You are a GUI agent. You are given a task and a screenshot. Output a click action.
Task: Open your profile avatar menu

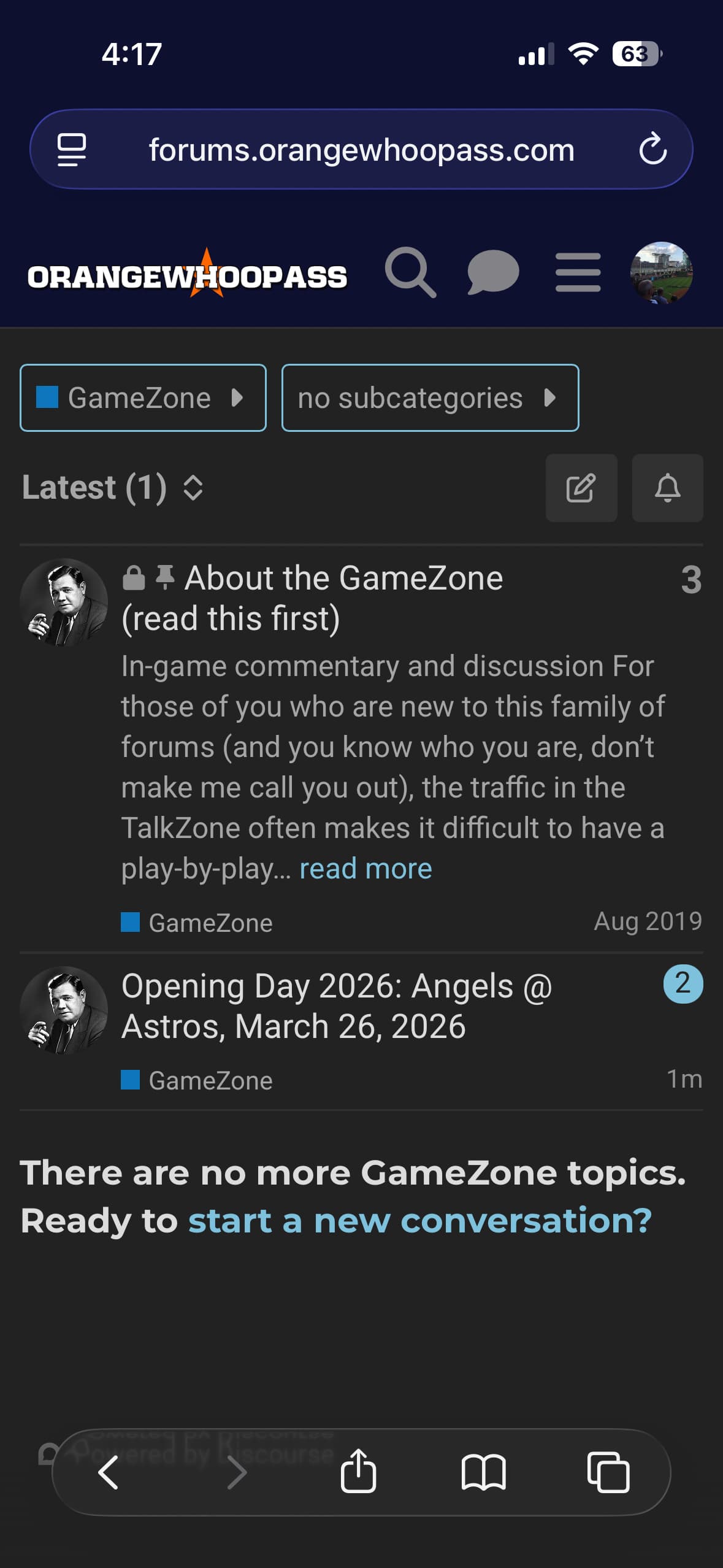click(x=661, y=273)
